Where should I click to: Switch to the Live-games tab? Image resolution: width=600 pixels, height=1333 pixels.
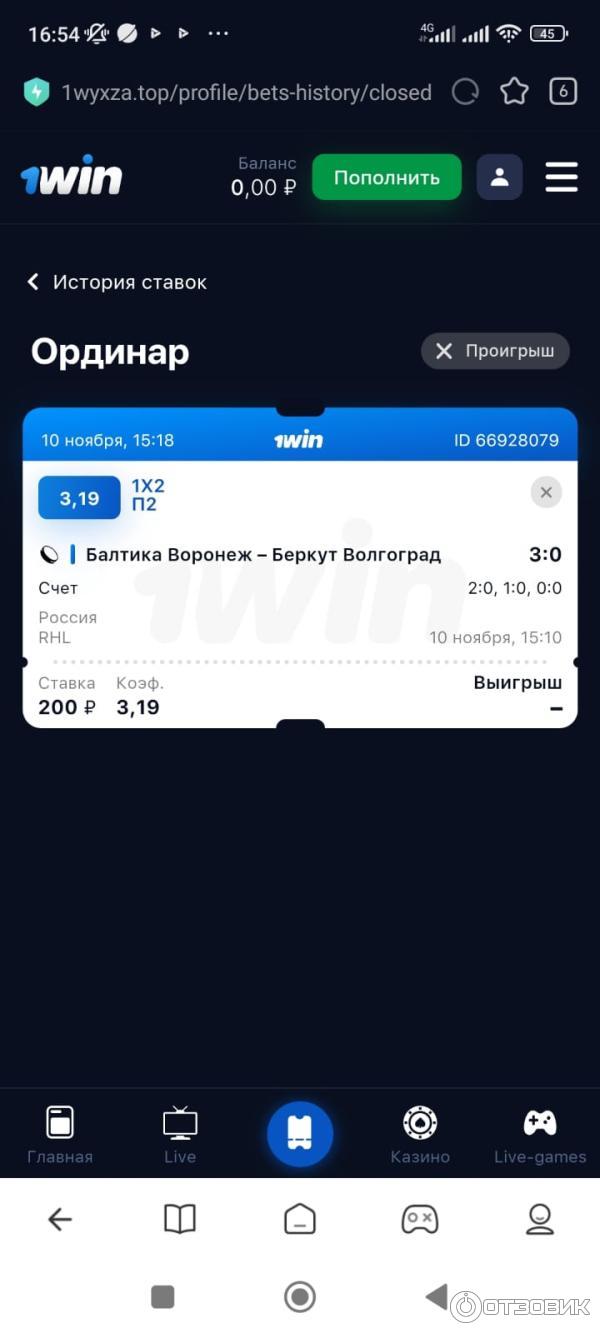[540, 1135]
